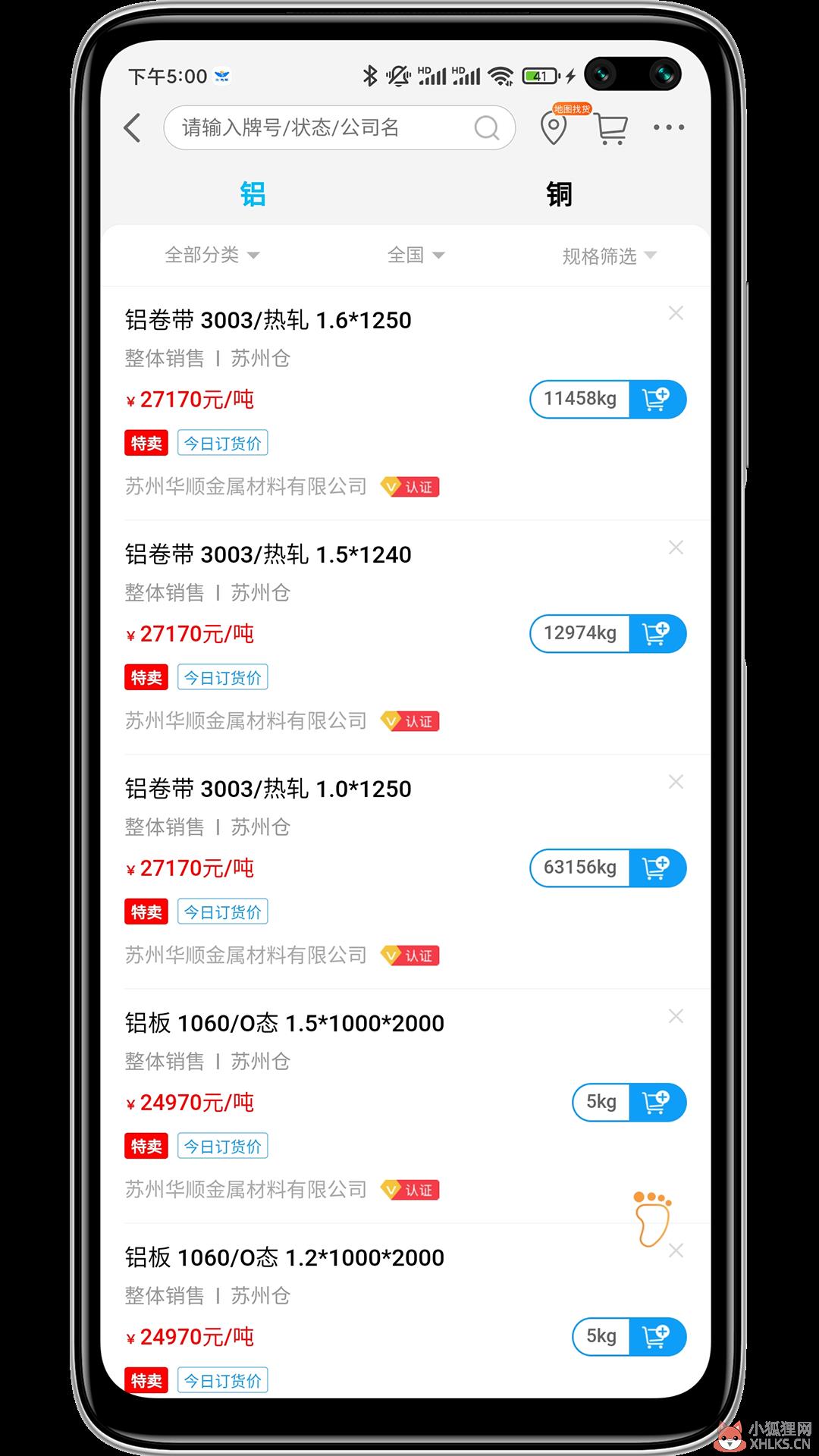Open the 规格筛选 filter
The width and height of the screenshot is (819, 1456).
(609, 256)
